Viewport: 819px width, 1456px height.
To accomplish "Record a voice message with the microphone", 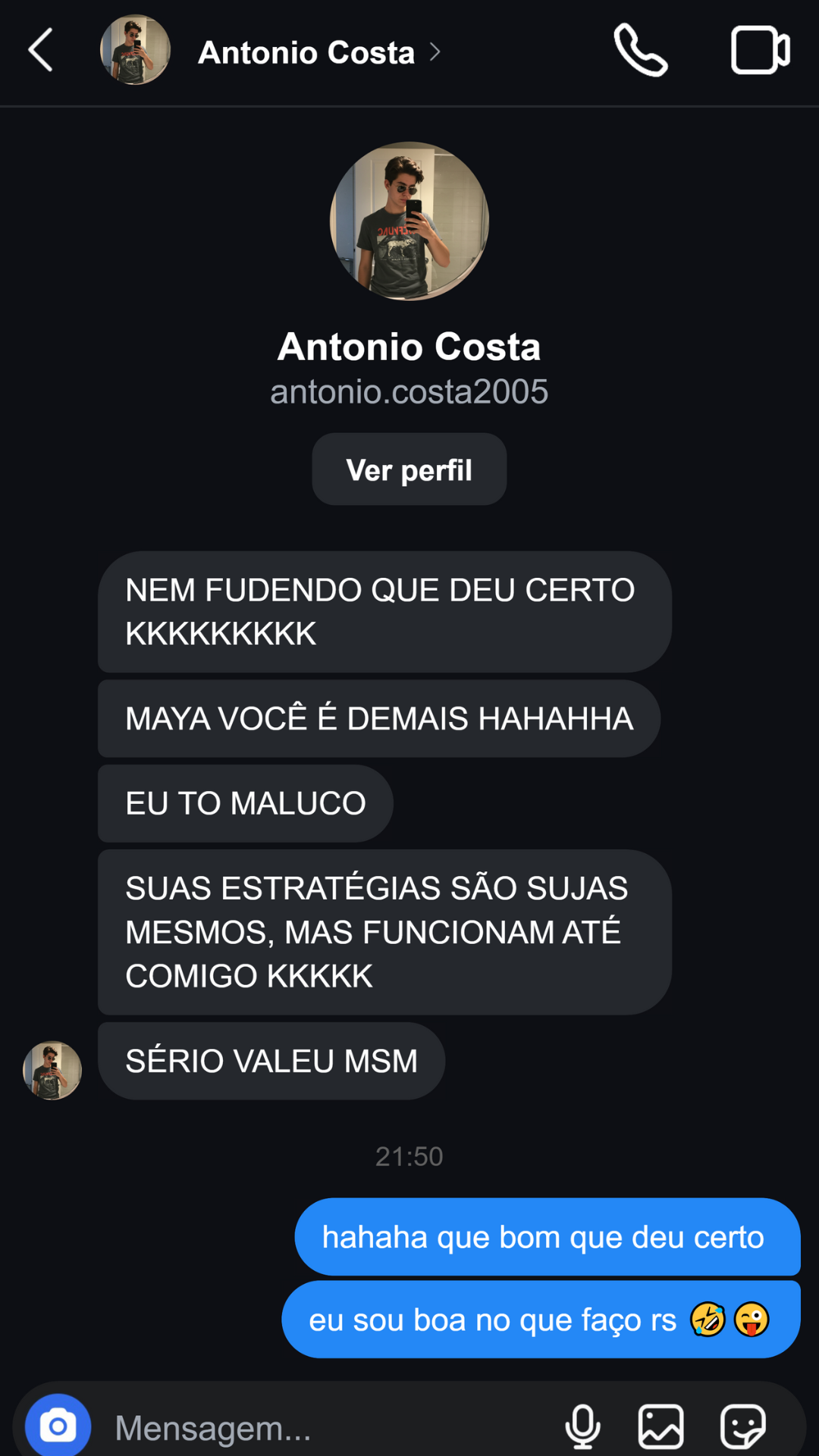I will [582, 1426].
